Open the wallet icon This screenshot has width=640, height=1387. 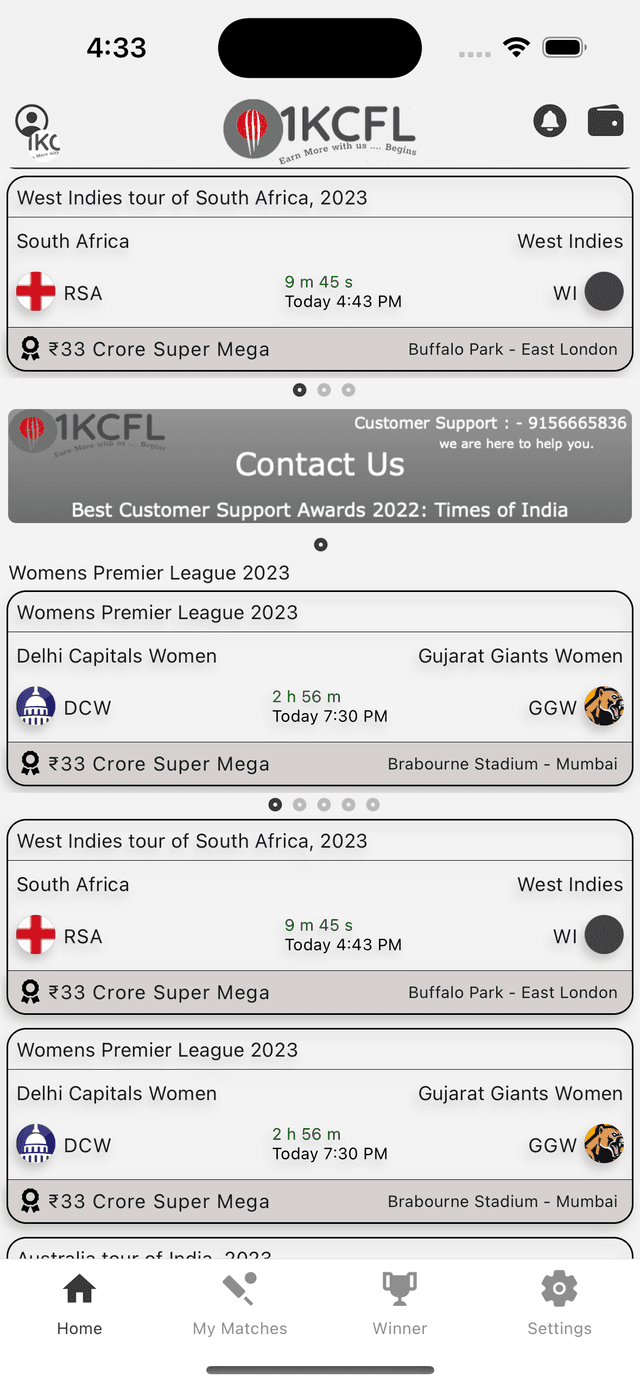tap(605, 122)
